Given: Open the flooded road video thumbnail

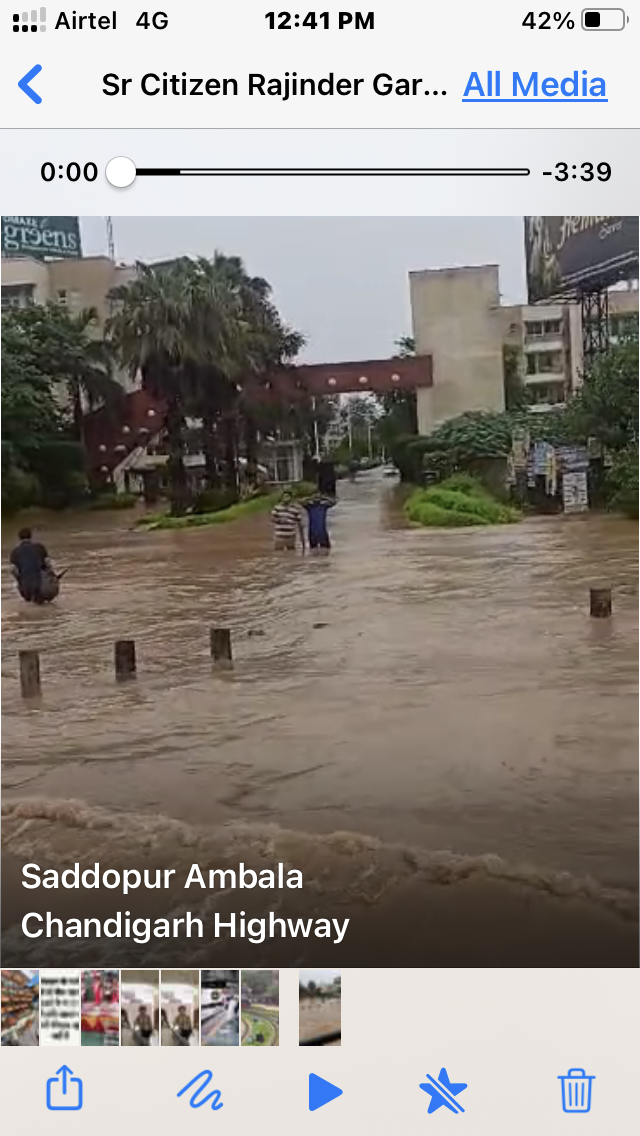Looking at the screenshot, I should click(320, 1008).
